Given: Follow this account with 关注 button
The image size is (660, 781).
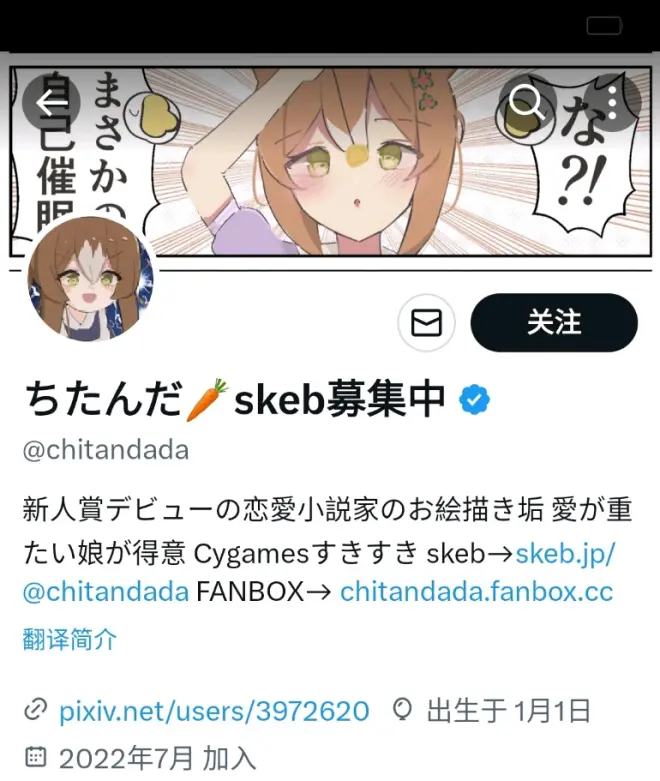Looking at the screenshot, I should coord(554,323).
